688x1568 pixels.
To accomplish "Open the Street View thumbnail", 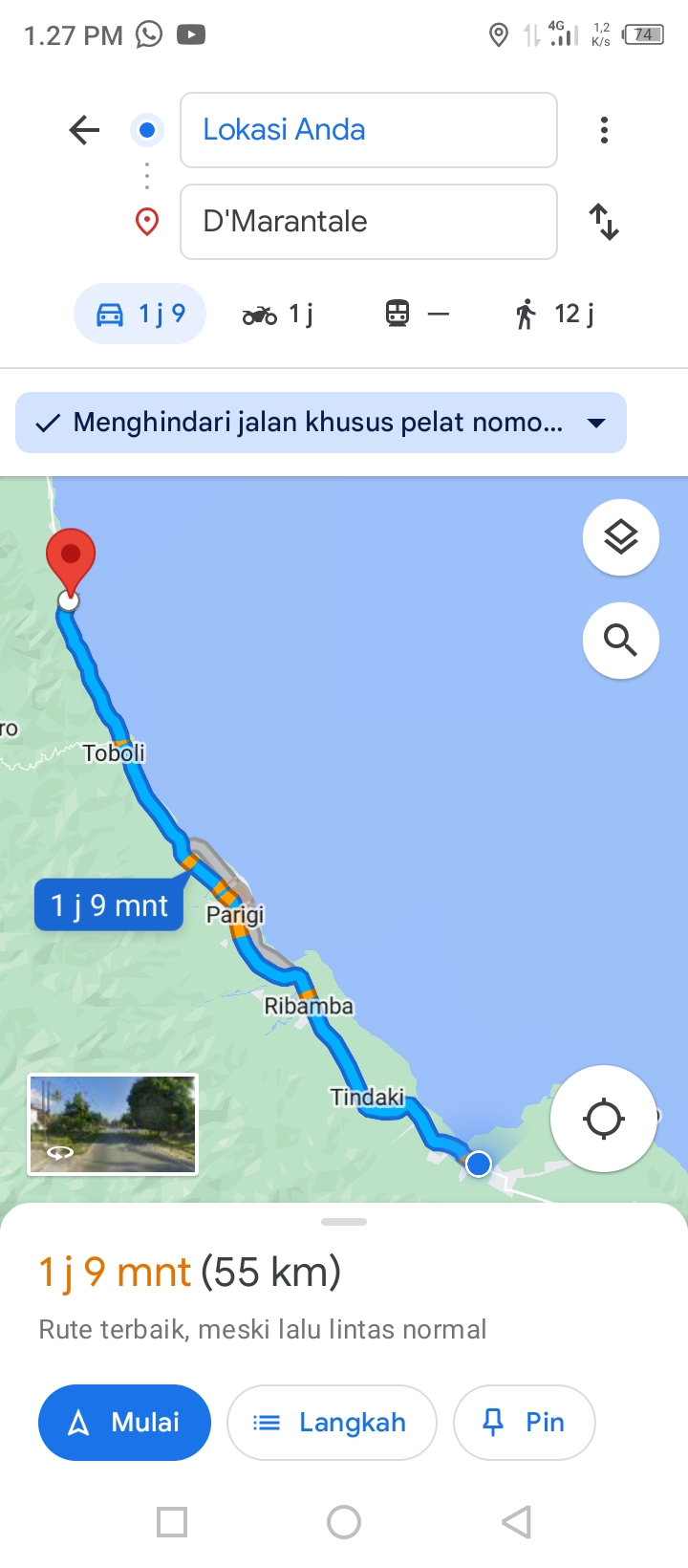I will (x=113, y=1124).
